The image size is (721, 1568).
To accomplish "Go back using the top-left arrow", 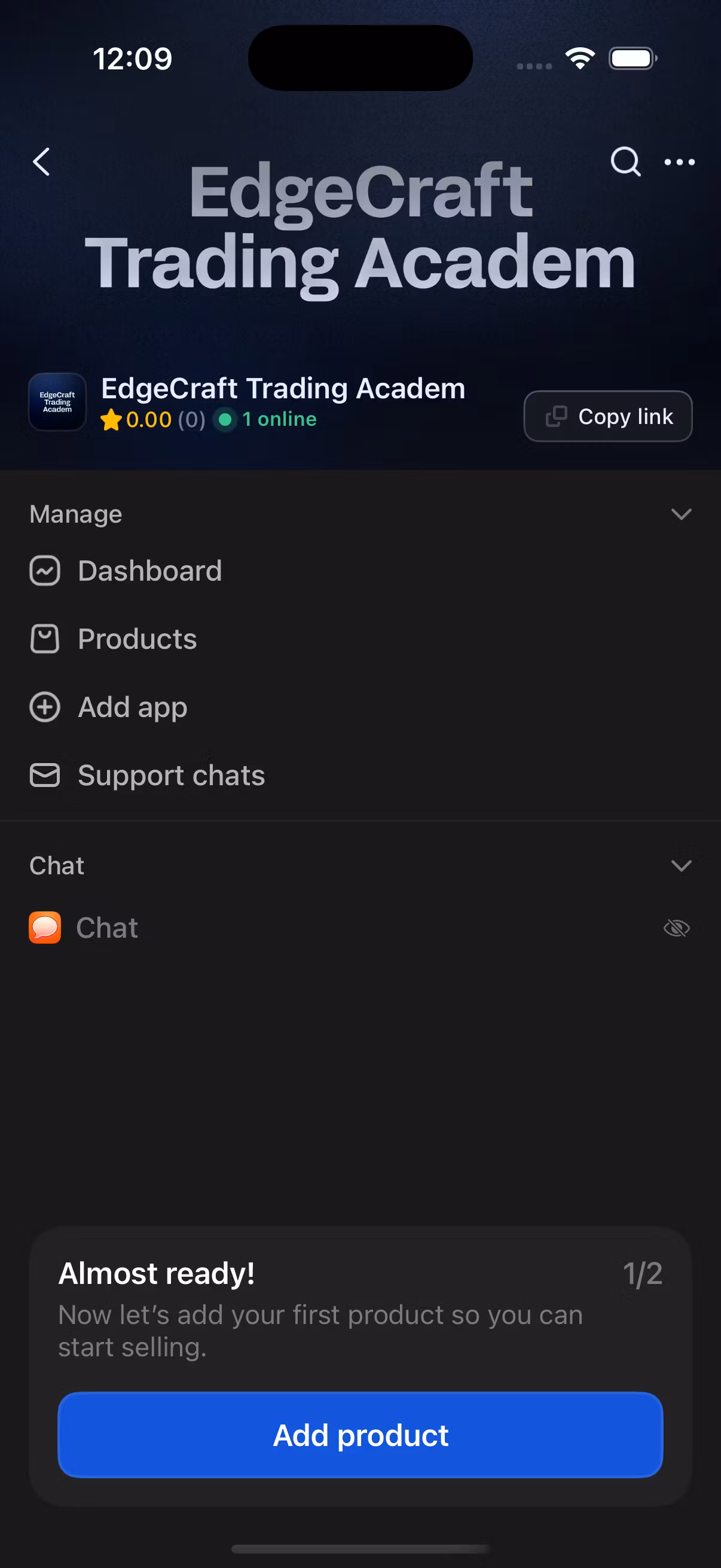I will [x=41, y=162].
